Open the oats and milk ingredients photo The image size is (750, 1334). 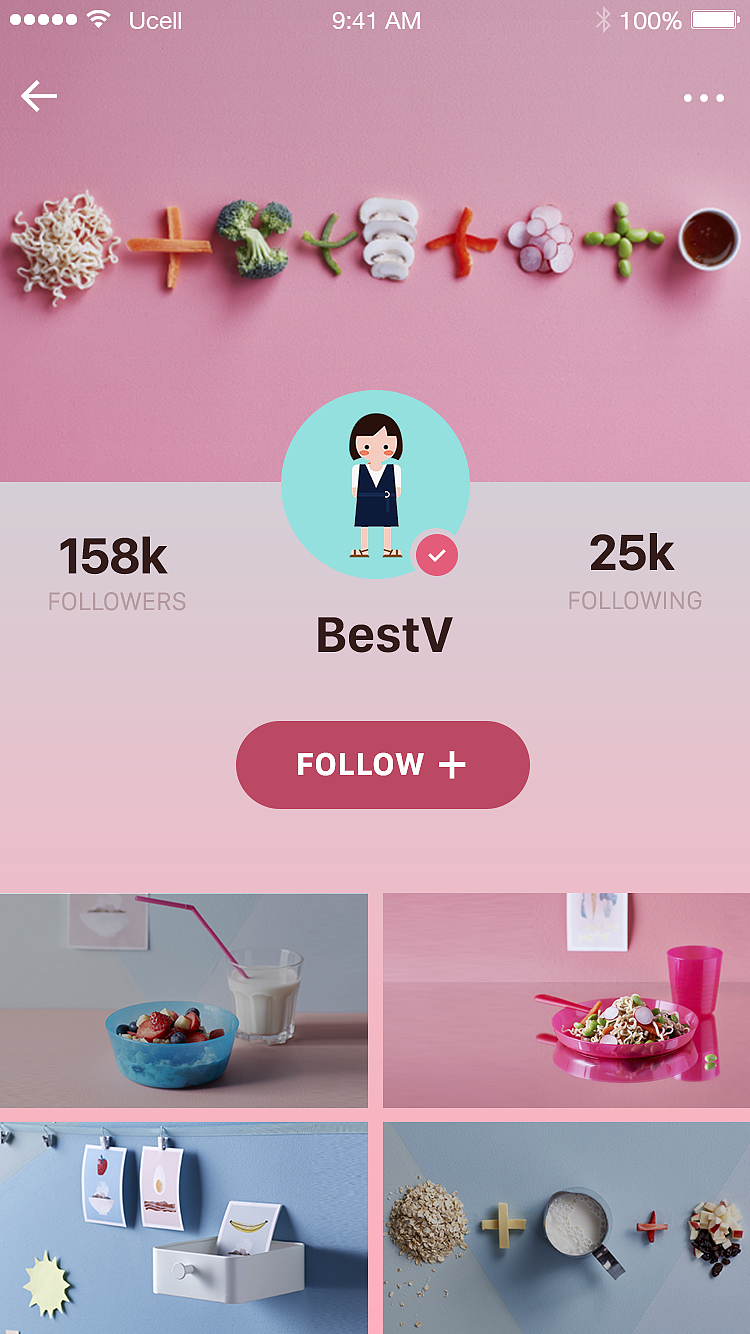[x=566, y=1228]
